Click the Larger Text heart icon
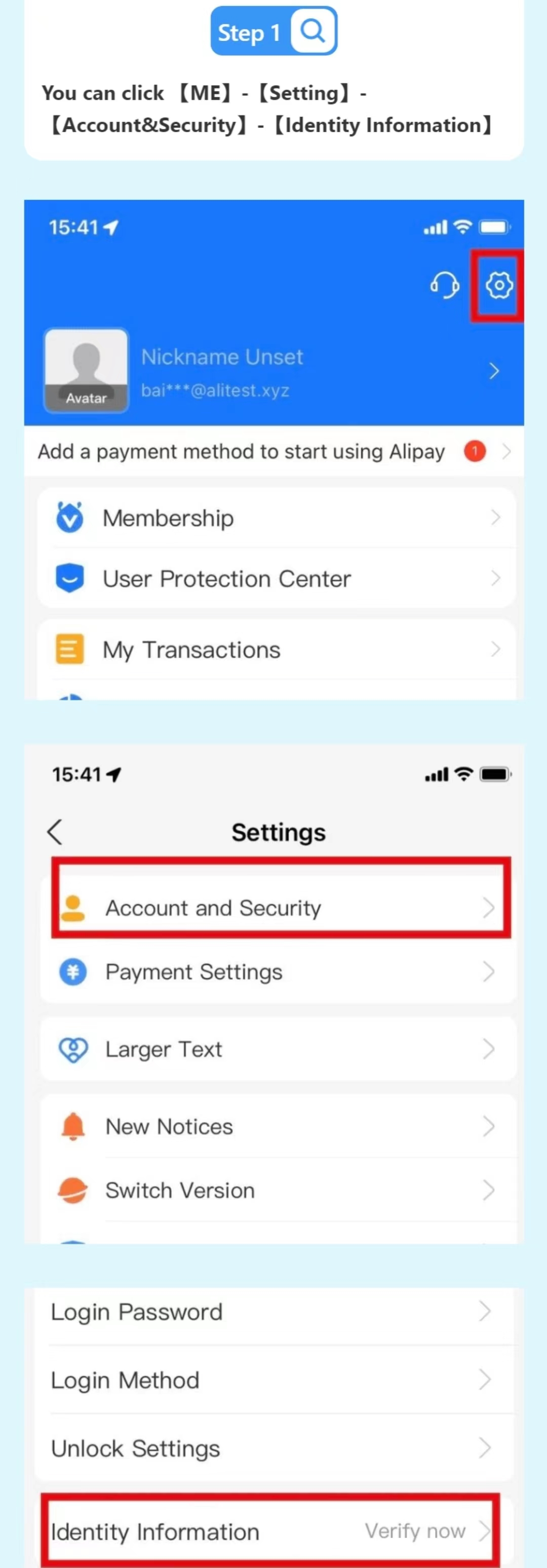This screenshot has width=547, height=1568. point(73,1049)
